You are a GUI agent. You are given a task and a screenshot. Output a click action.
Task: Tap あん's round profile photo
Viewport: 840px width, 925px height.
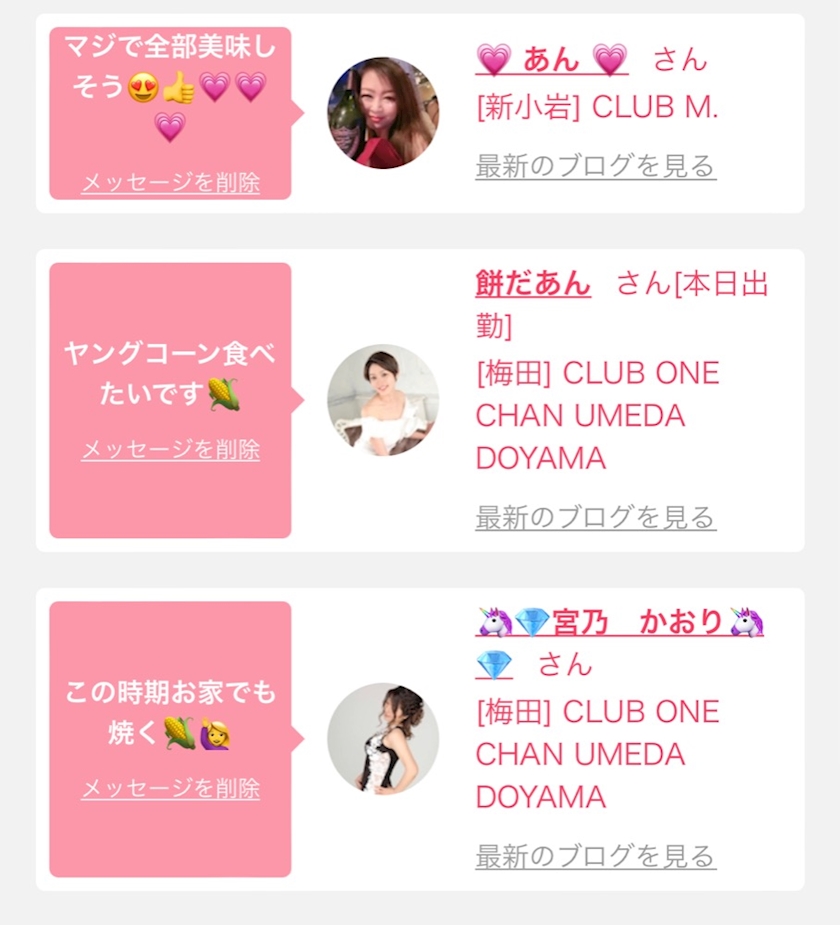(x=383, y=113)
